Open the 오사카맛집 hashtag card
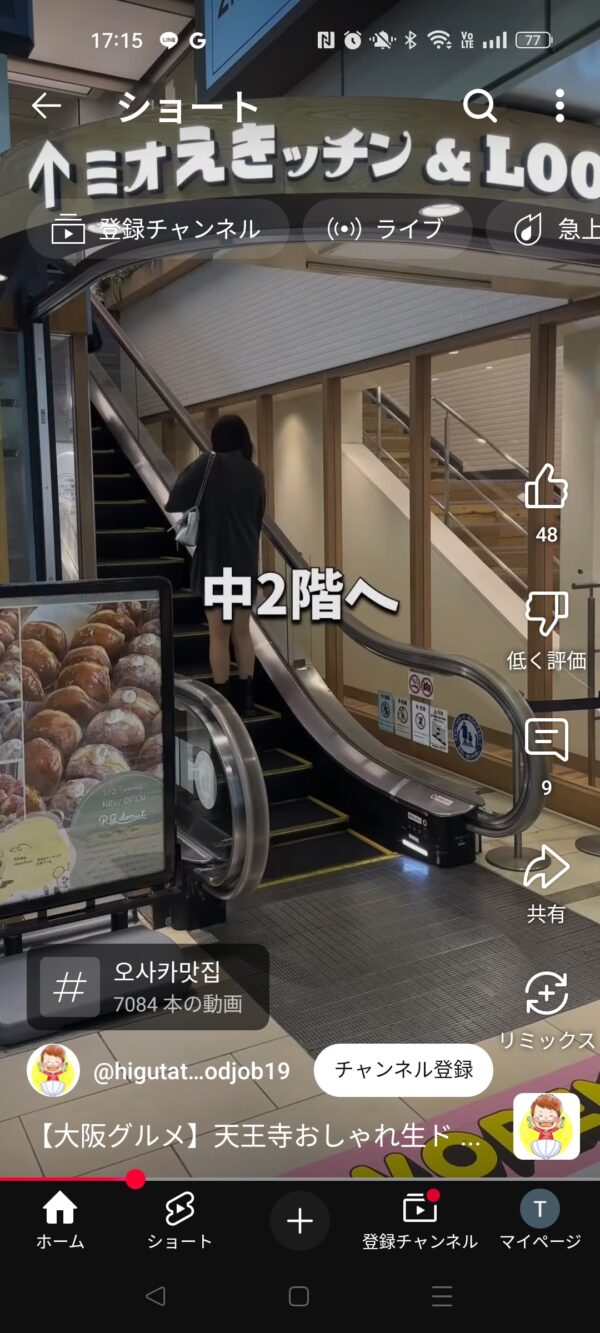 pyautogui.click(x=148, y=986)
